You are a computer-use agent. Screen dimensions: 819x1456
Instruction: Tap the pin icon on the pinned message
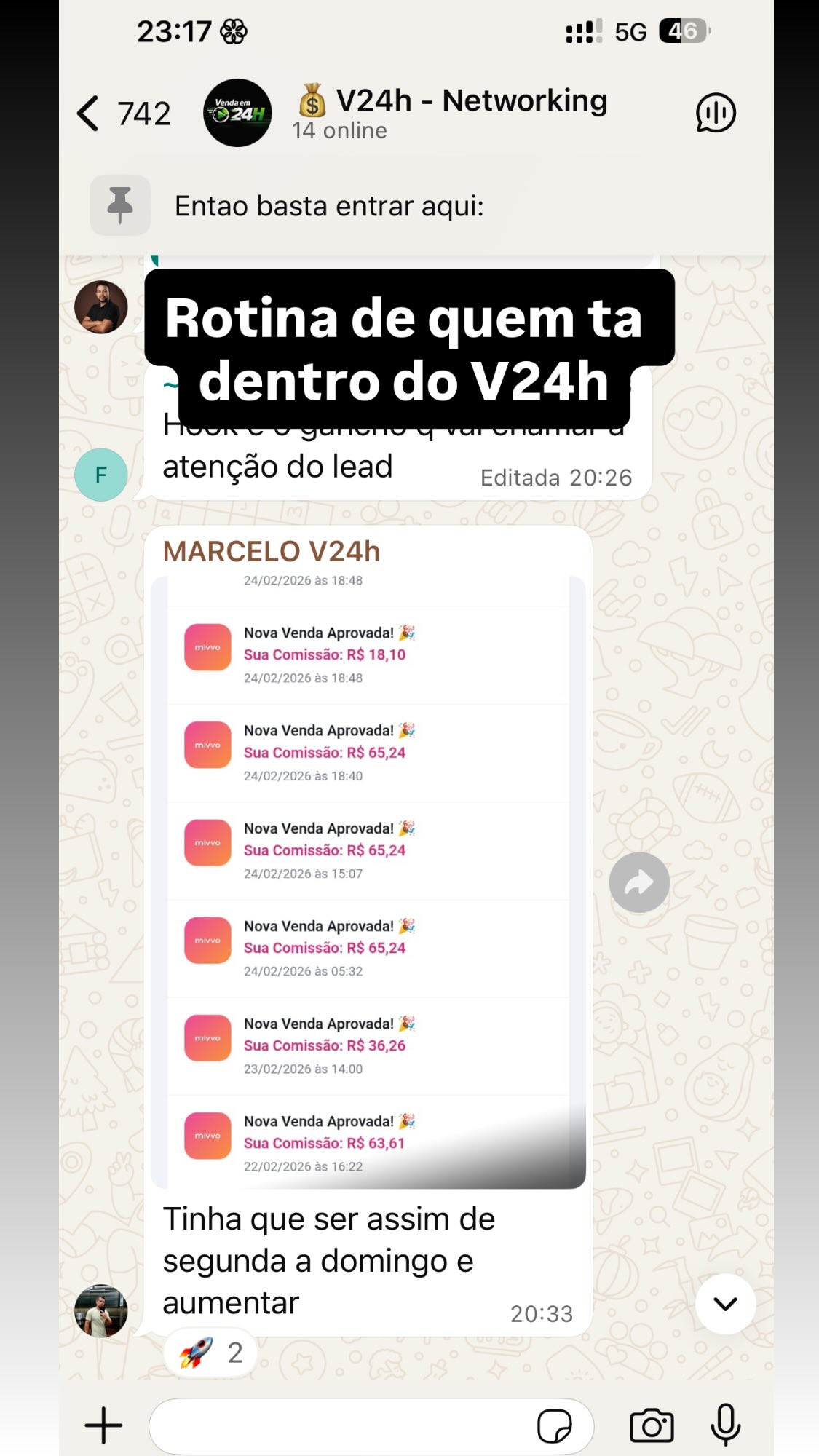tap(119, 205)
